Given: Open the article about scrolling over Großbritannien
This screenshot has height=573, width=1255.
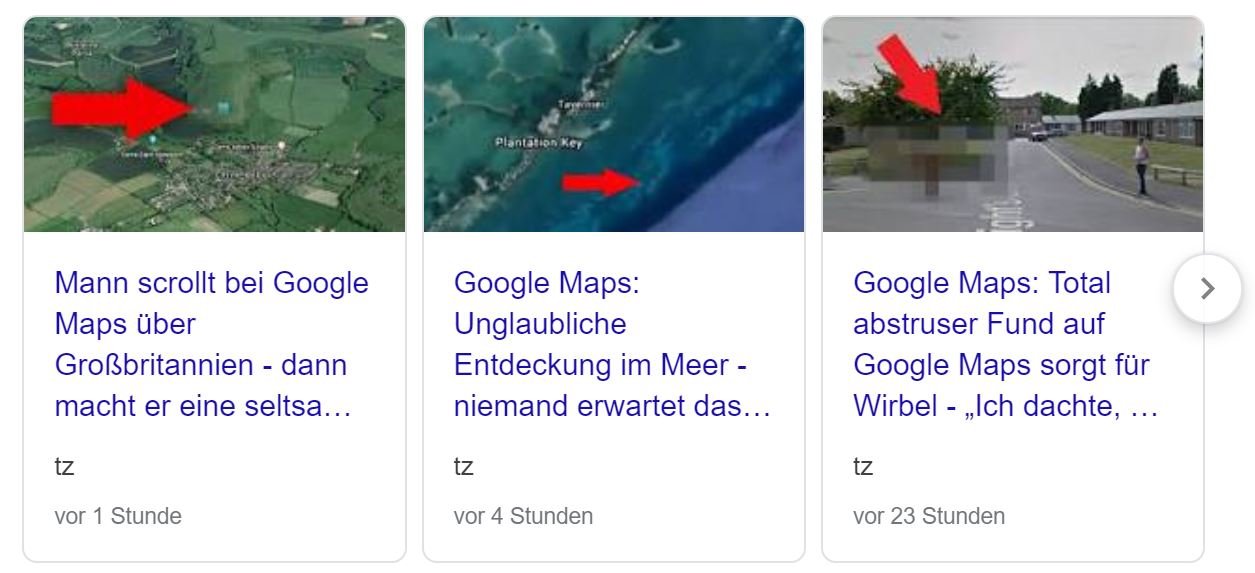Looking at the screenshot, I should pos(212,344).
